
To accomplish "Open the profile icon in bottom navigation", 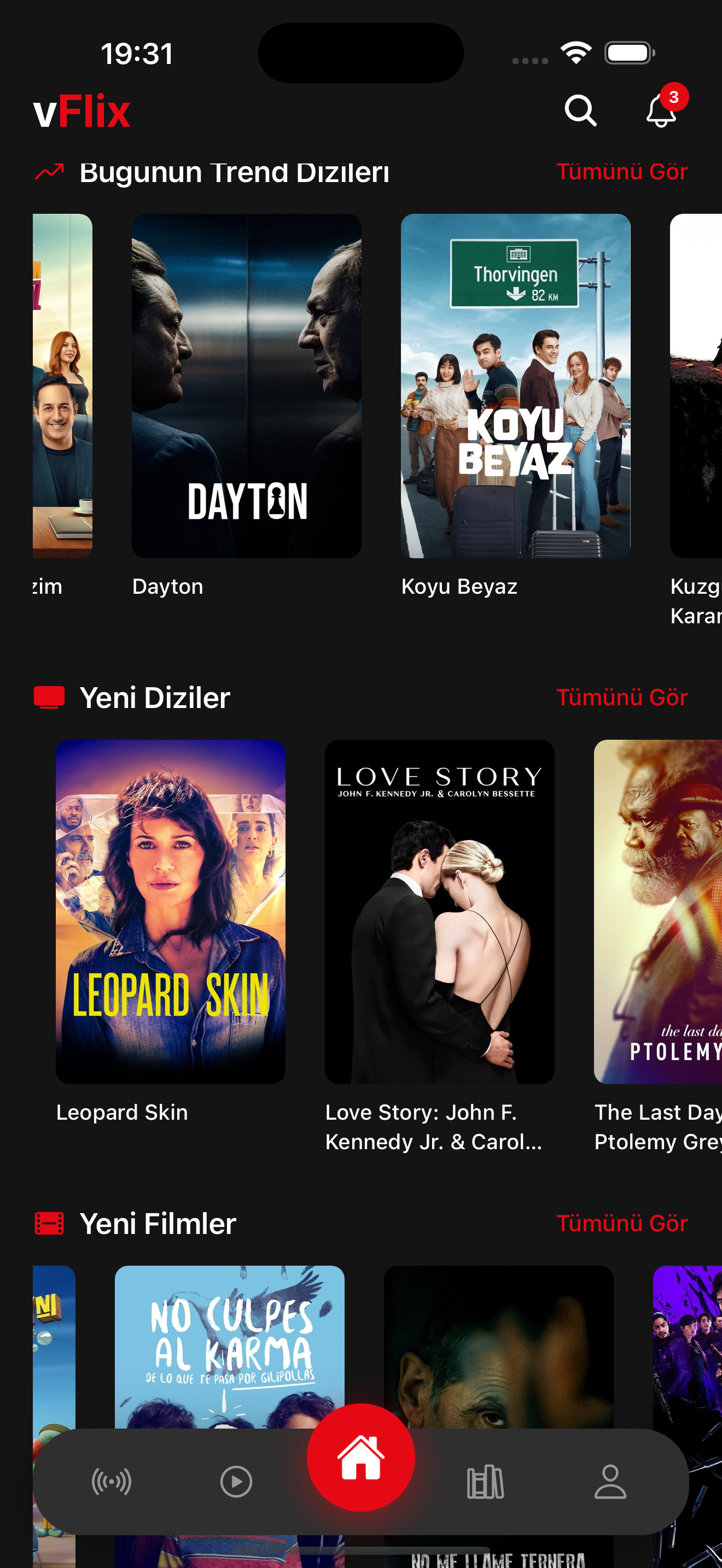I will click(610, 1483).
